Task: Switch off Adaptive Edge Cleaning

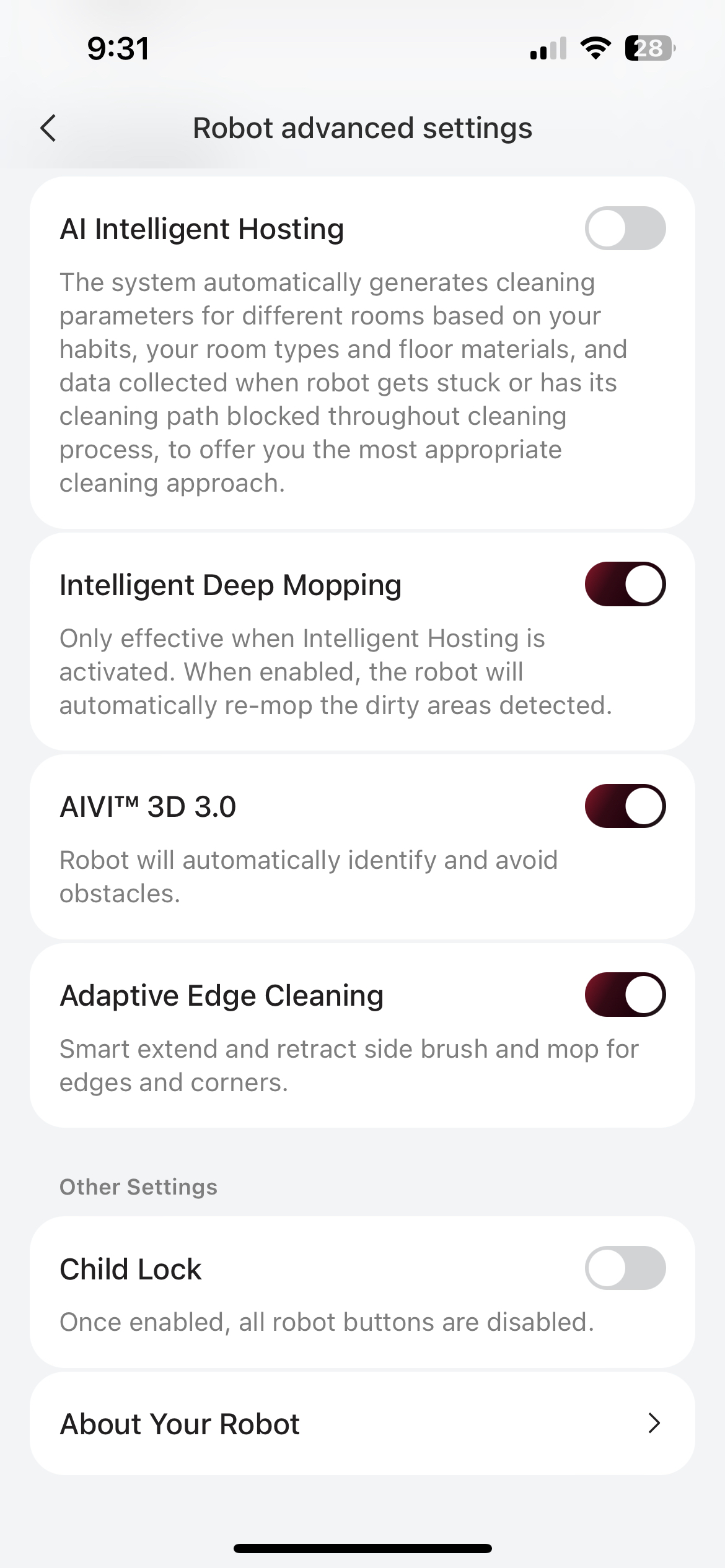Action: (625, 995)
